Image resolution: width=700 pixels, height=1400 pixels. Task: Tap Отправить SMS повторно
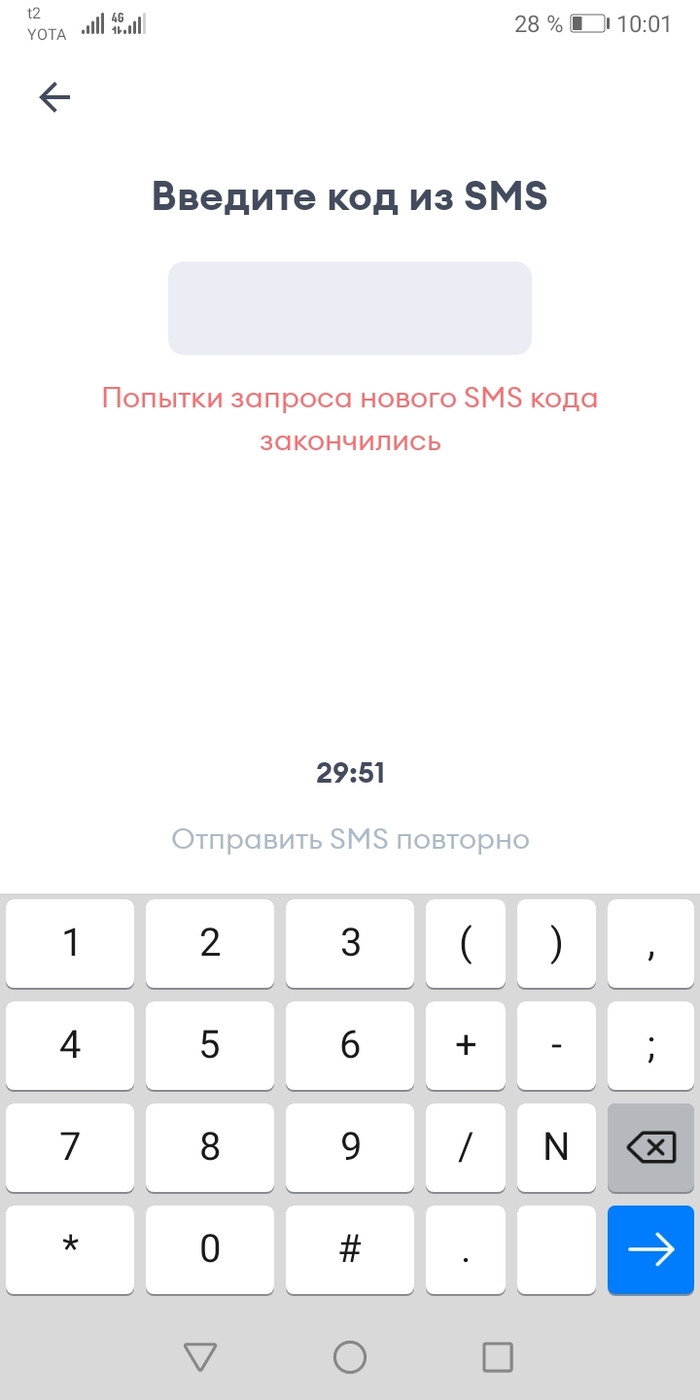pos(350,839)
